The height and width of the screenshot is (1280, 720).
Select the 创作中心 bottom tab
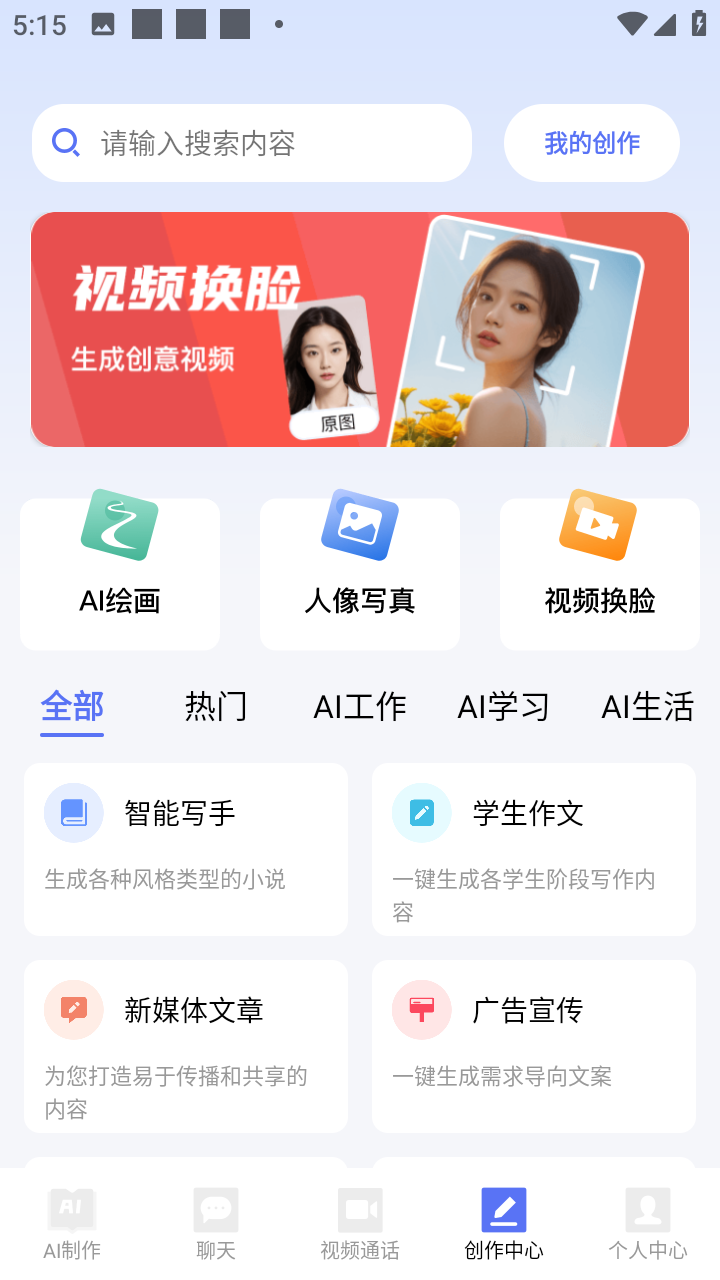coord(504,1224)
